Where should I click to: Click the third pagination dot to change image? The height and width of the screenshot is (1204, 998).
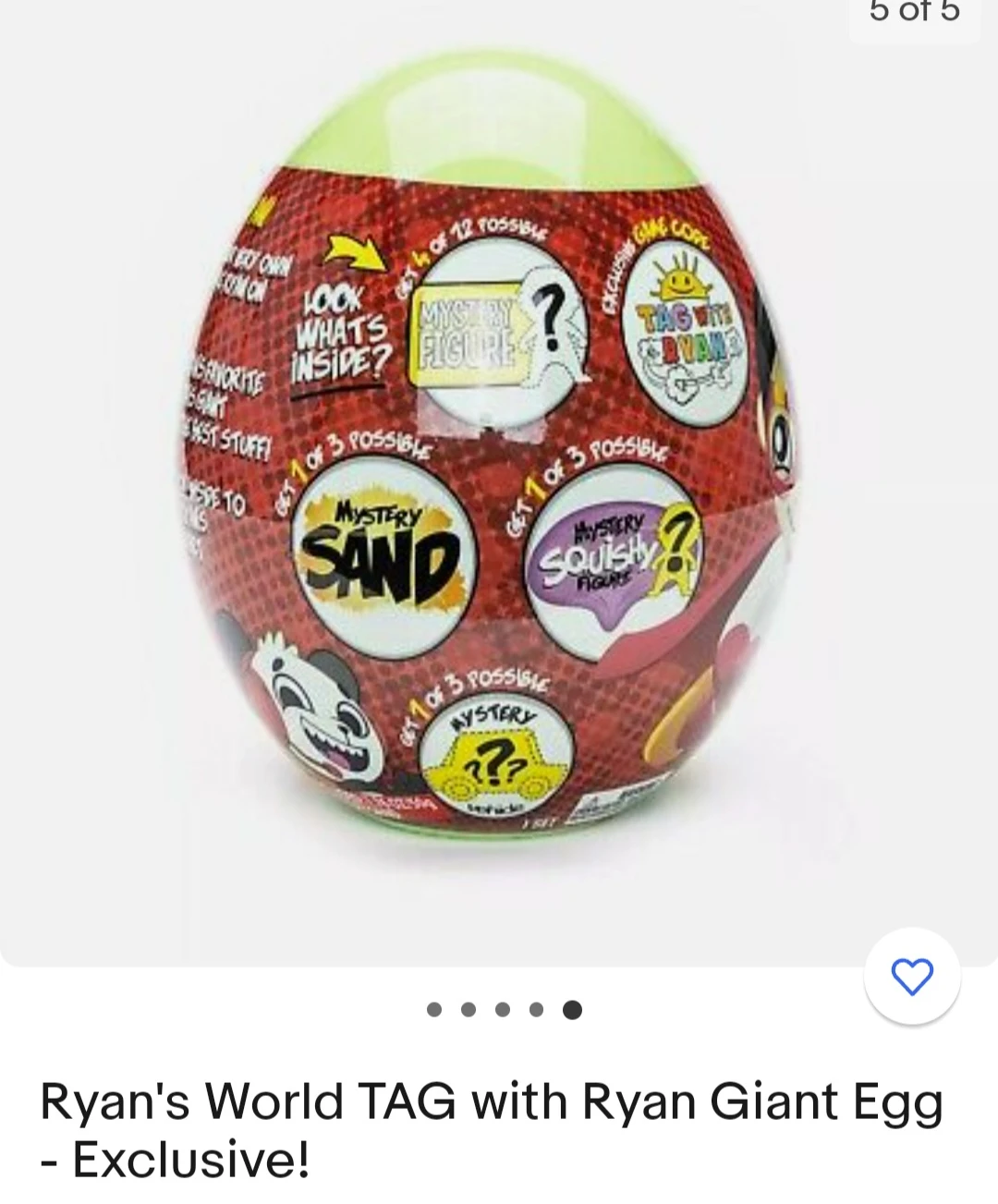pos(501,1010)
